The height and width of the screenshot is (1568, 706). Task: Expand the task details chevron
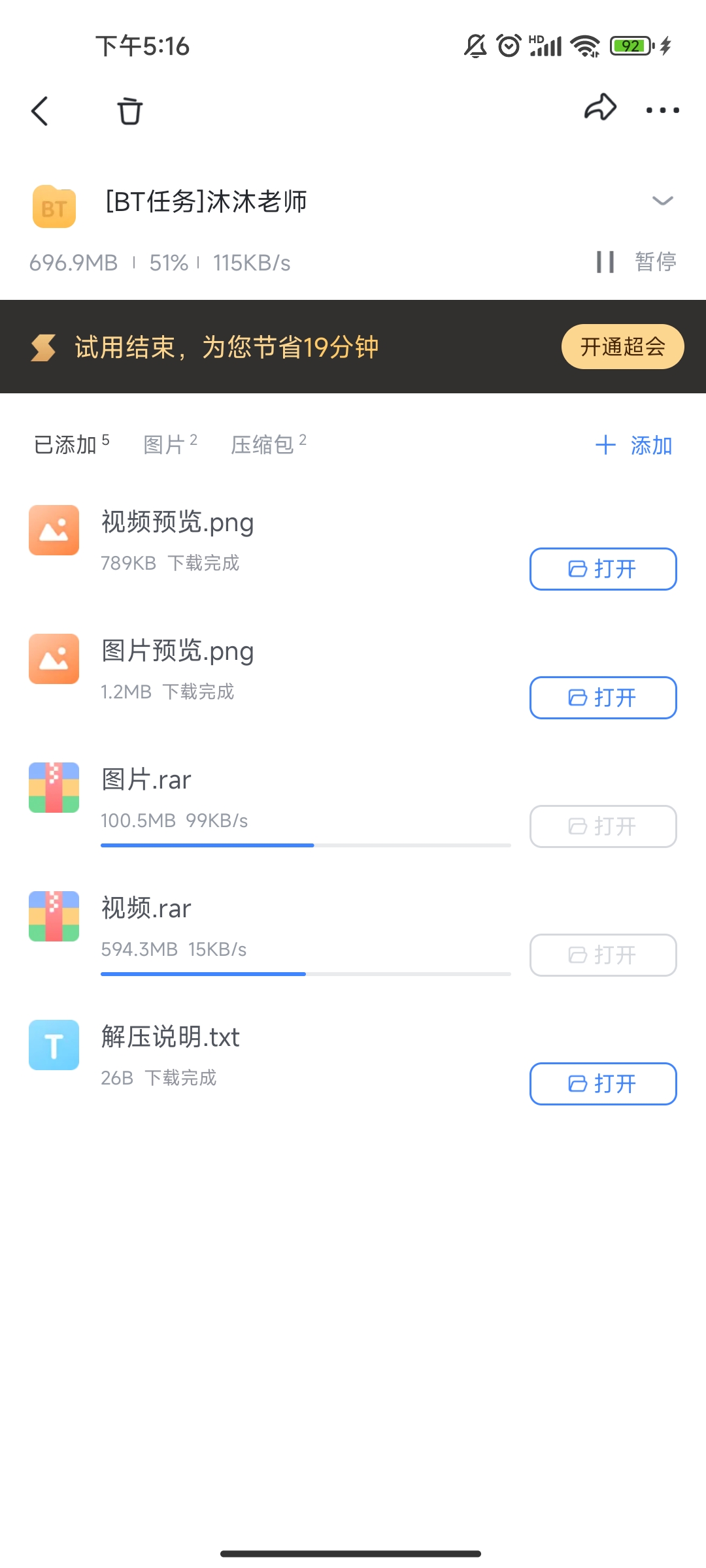point(662,201)
